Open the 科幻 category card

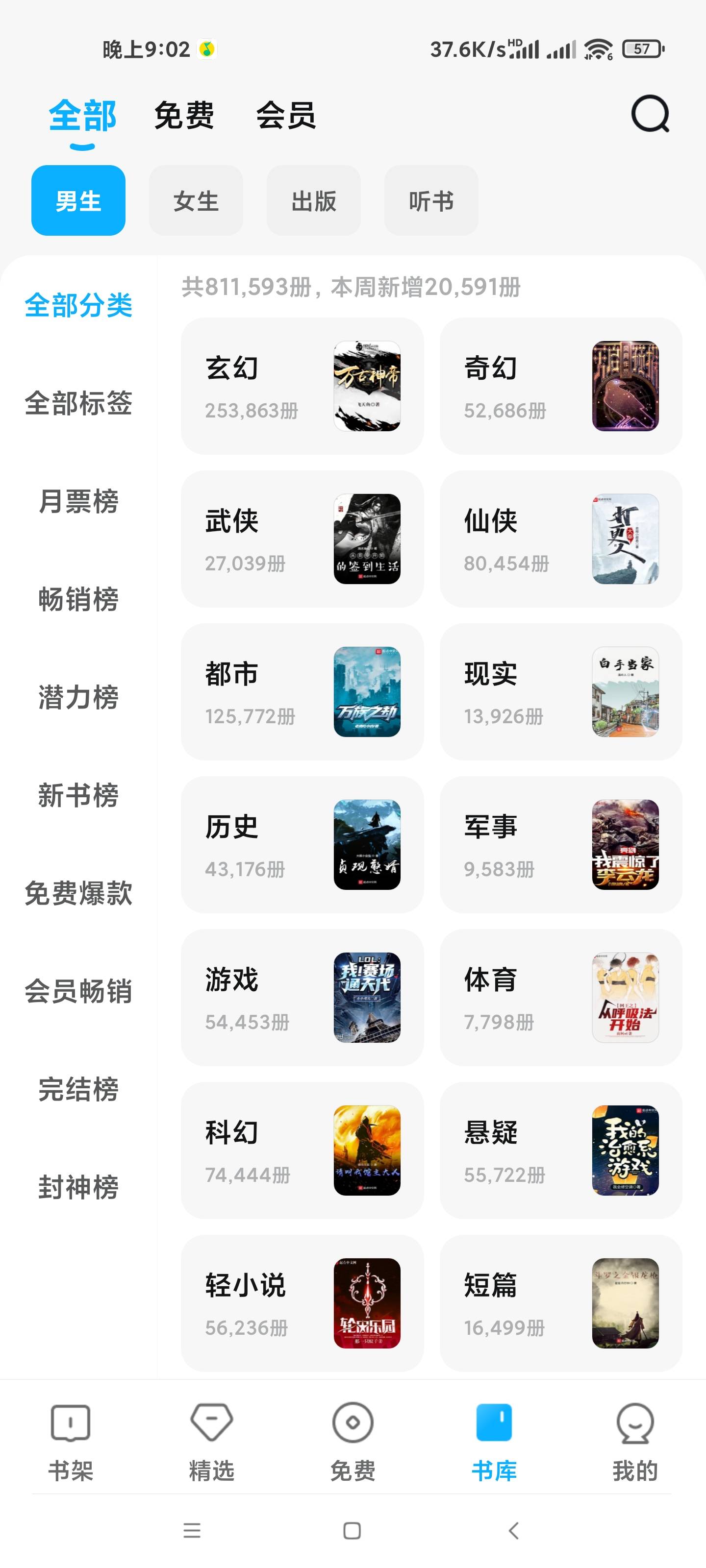click(x=302, y=1150)
